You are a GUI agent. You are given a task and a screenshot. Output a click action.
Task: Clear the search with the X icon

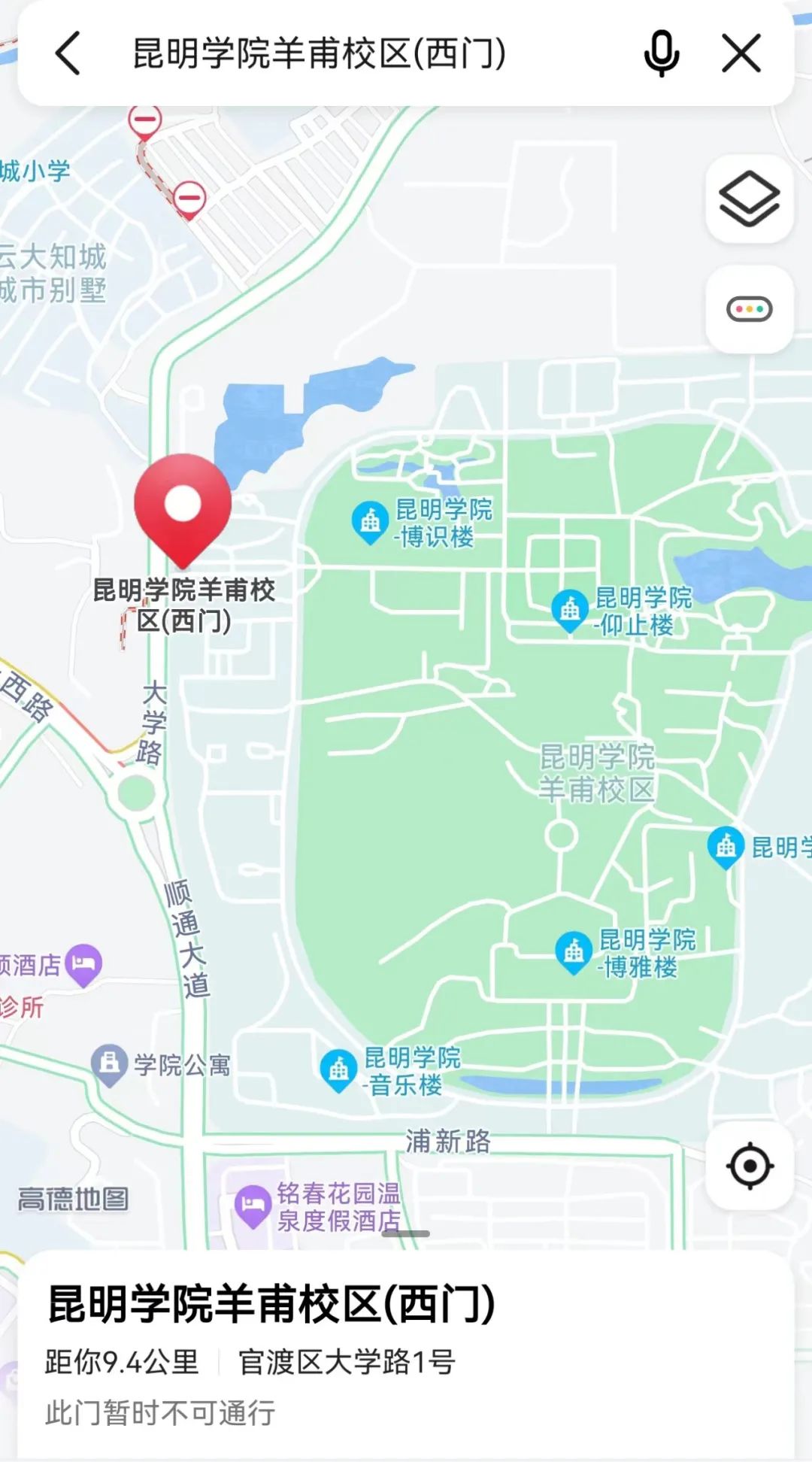[741, 53]
